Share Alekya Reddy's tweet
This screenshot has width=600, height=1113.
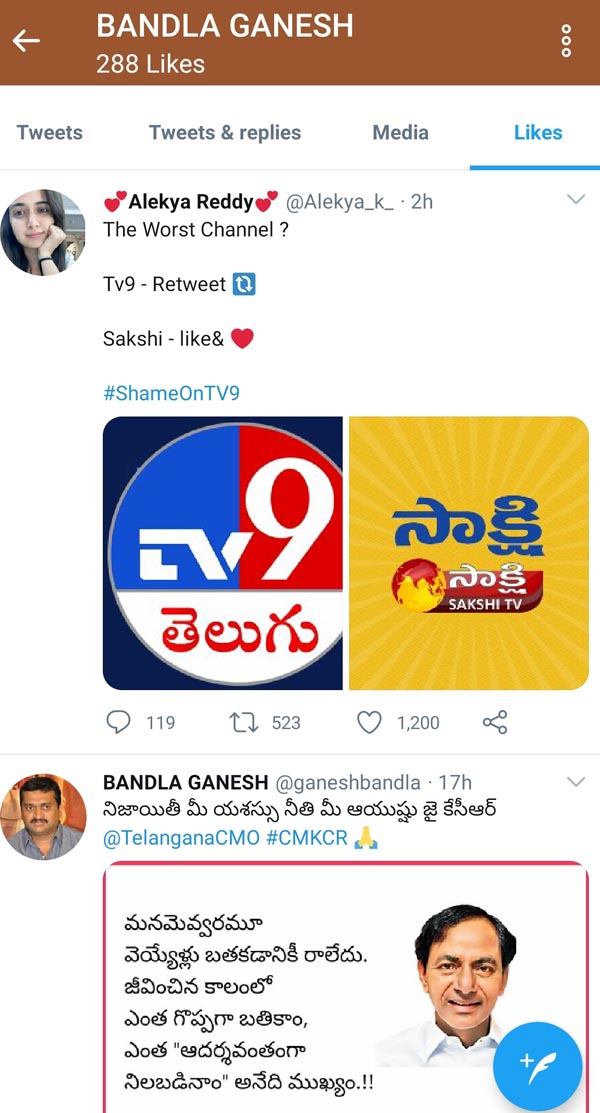(x=494, y=722)
